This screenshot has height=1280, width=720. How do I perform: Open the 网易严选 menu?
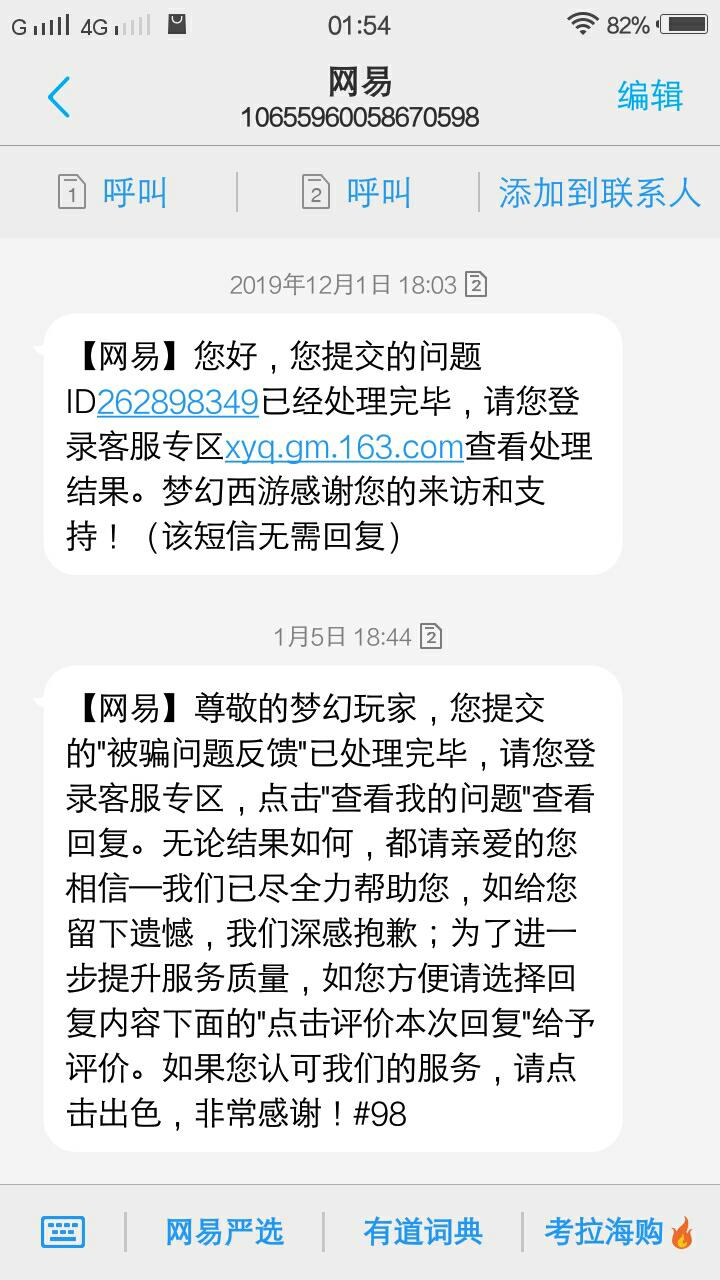click(224, 1232)
